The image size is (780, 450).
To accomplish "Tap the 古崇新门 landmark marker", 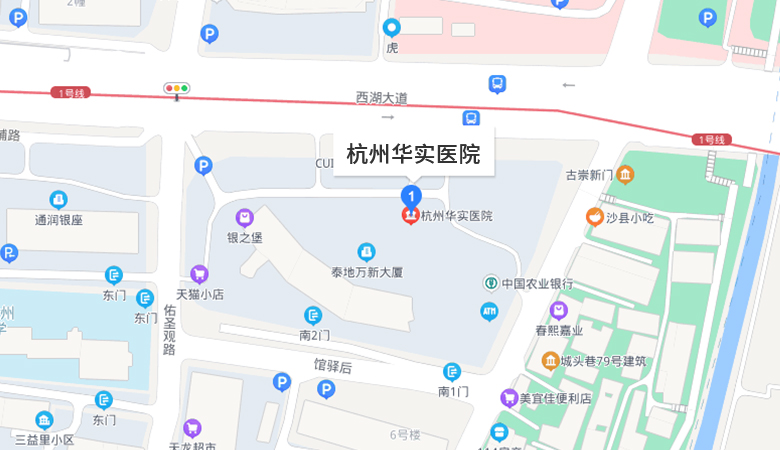I will (625, 176).
